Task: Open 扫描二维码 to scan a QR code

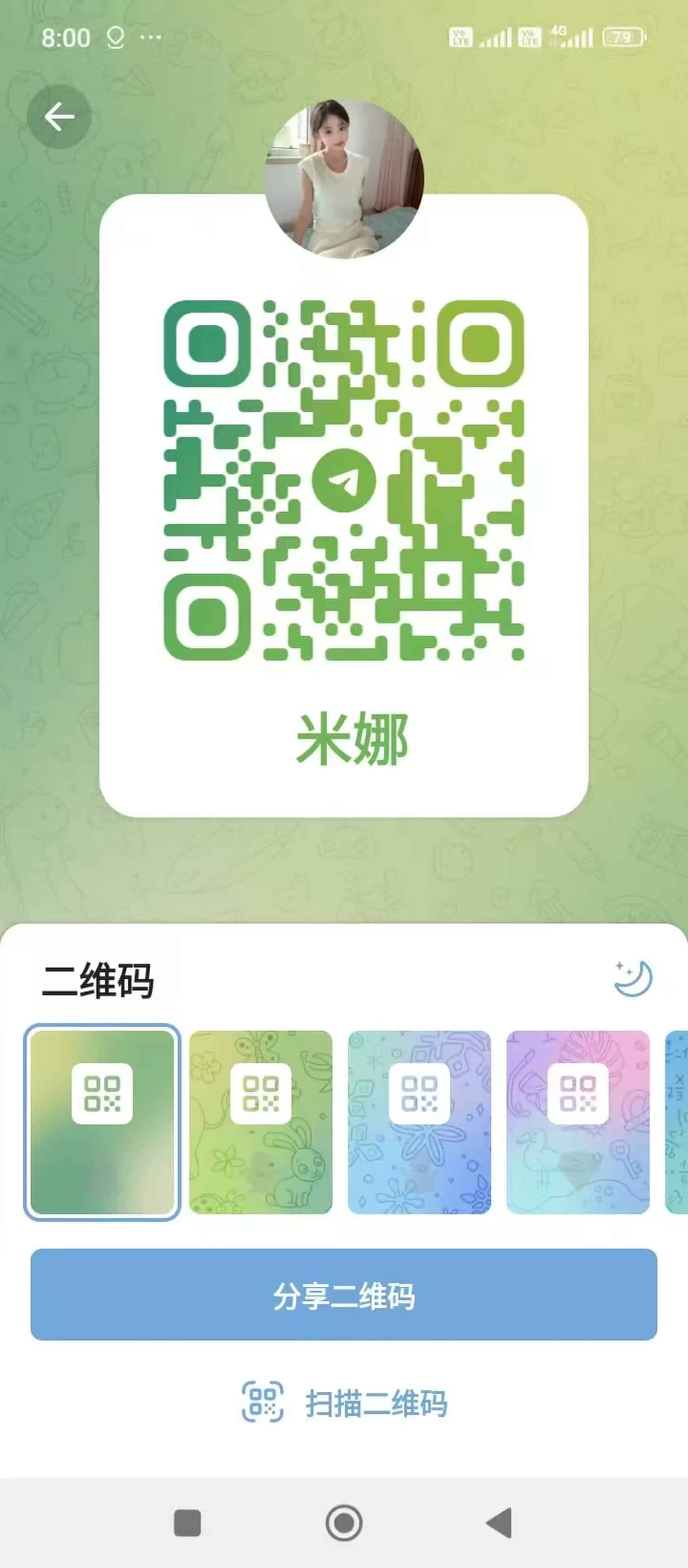Action: (344, 1402)
